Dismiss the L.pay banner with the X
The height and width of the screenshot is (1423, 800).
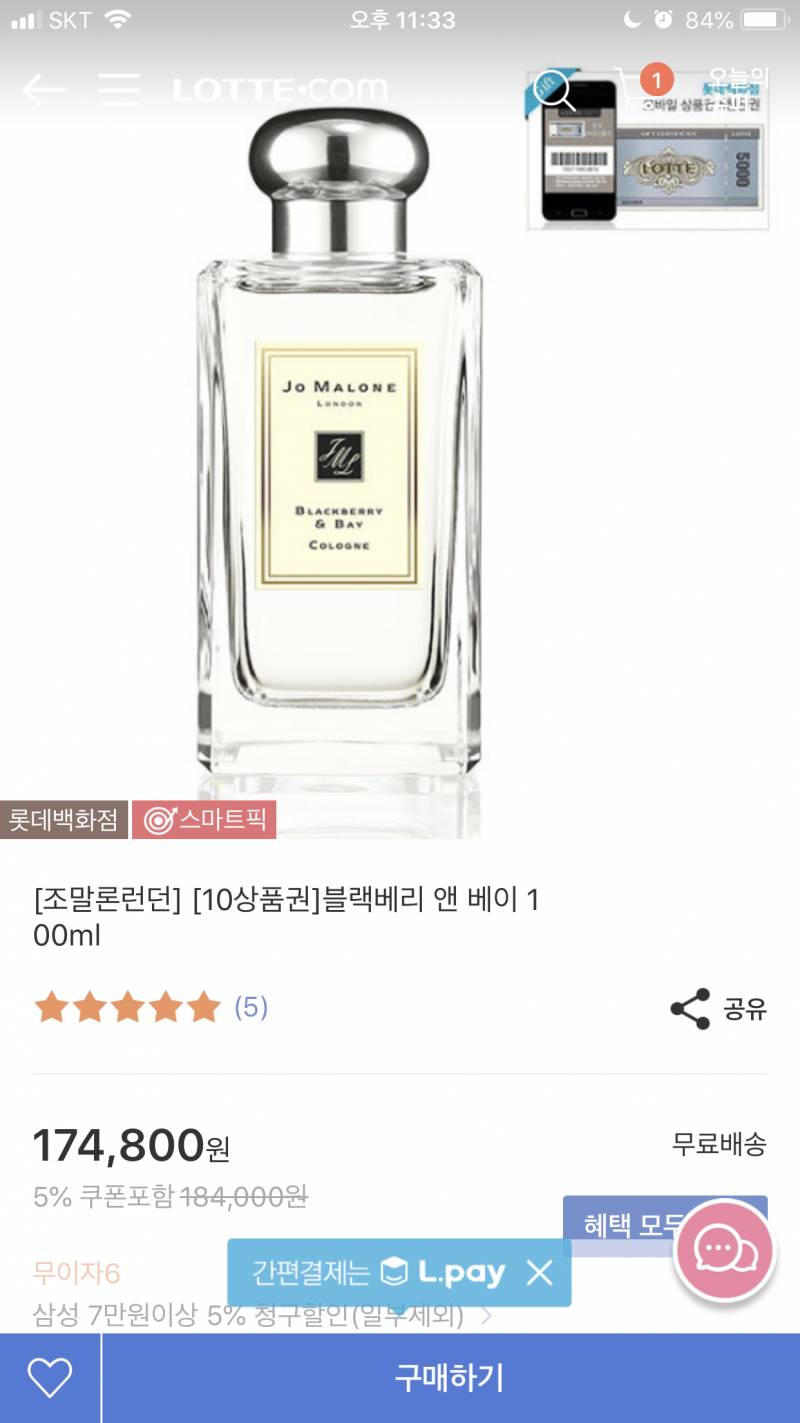tap(539, 1273)
